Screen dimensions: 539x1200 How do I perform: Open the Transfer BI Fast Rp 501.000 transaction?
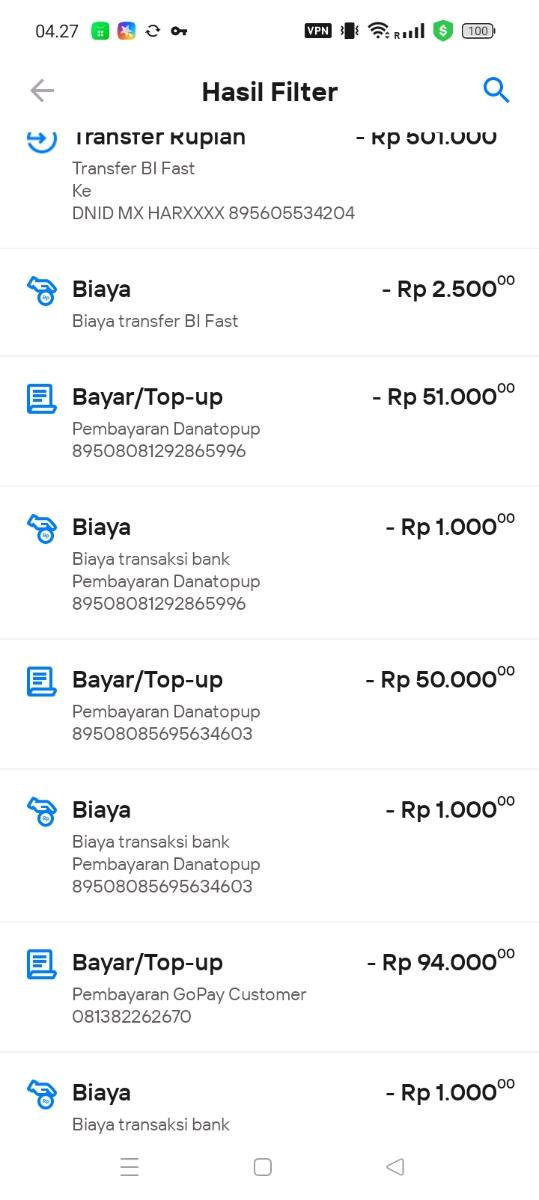[x=269, y=186]
